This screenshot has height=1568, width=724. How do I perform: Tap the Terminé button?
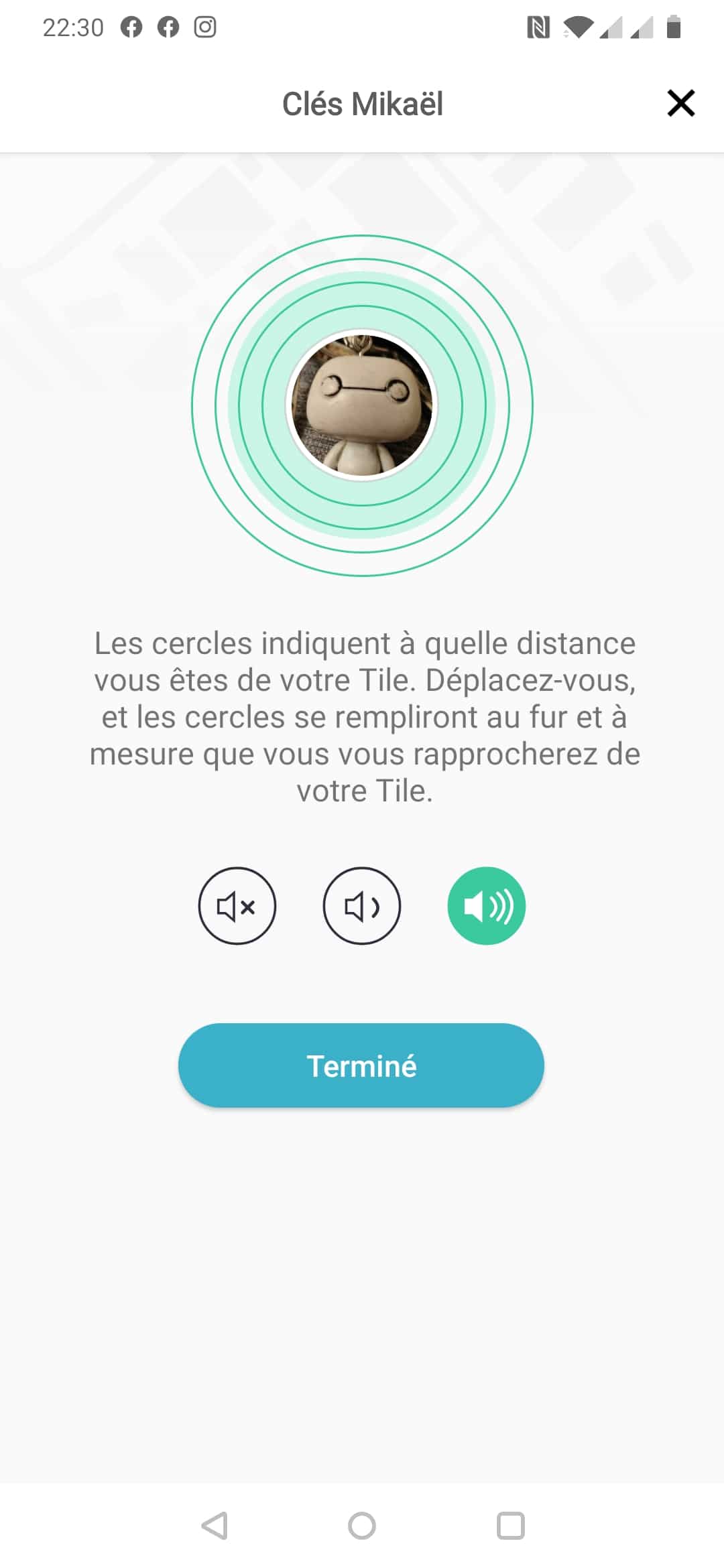pyautogui.click(x=361, y=1065)
